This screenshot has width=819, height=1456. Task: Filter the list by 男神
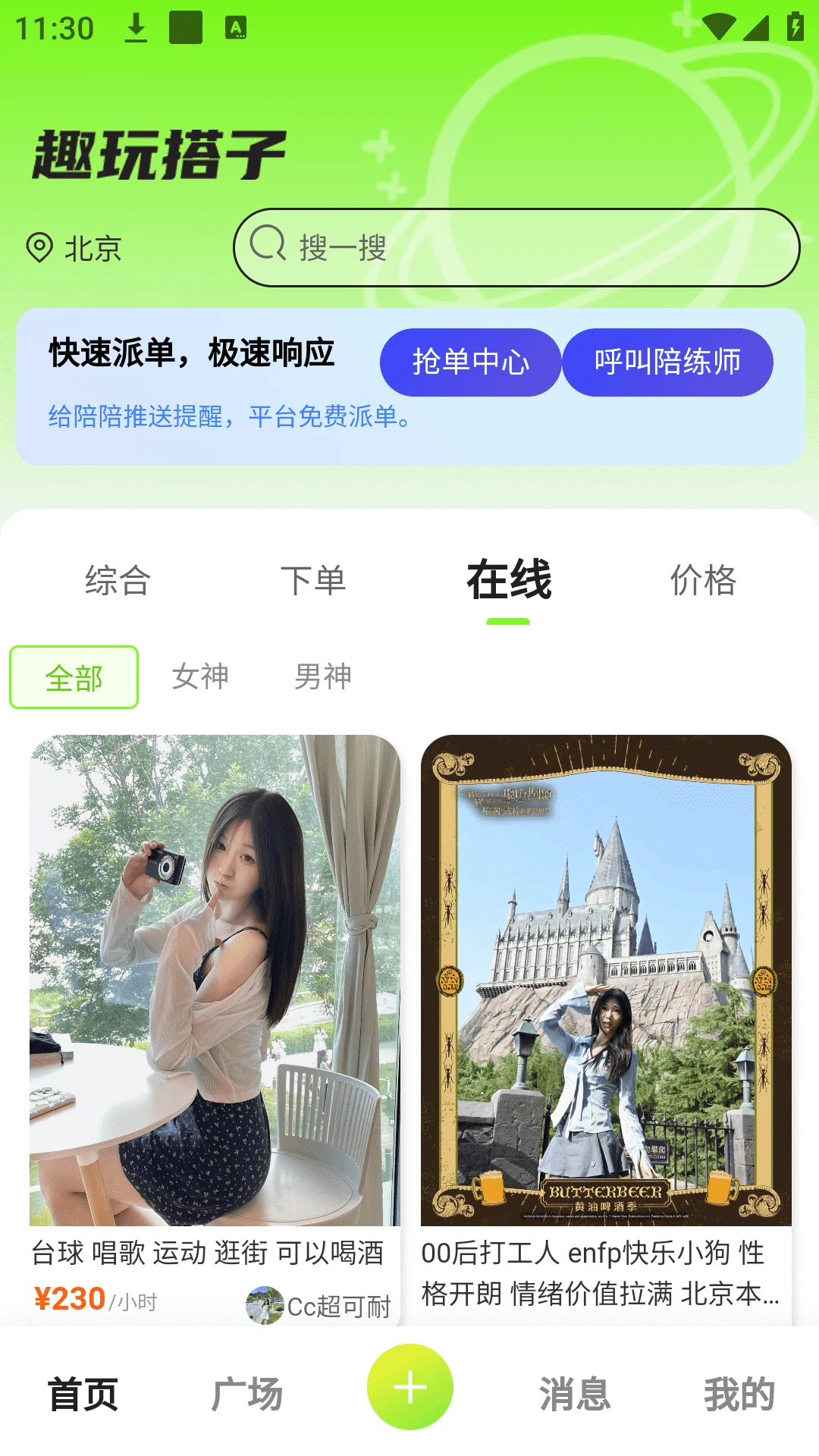coord(323,676)
